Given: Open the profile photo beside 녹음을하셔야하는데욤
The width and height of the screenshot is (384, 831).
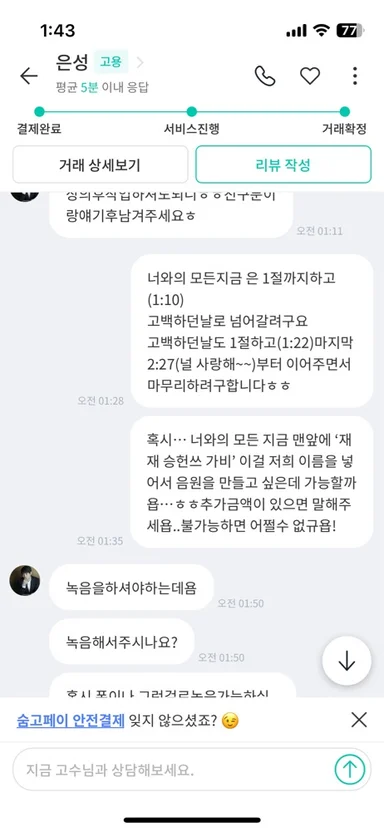Looking at the screenshot, I should point(24,580).
